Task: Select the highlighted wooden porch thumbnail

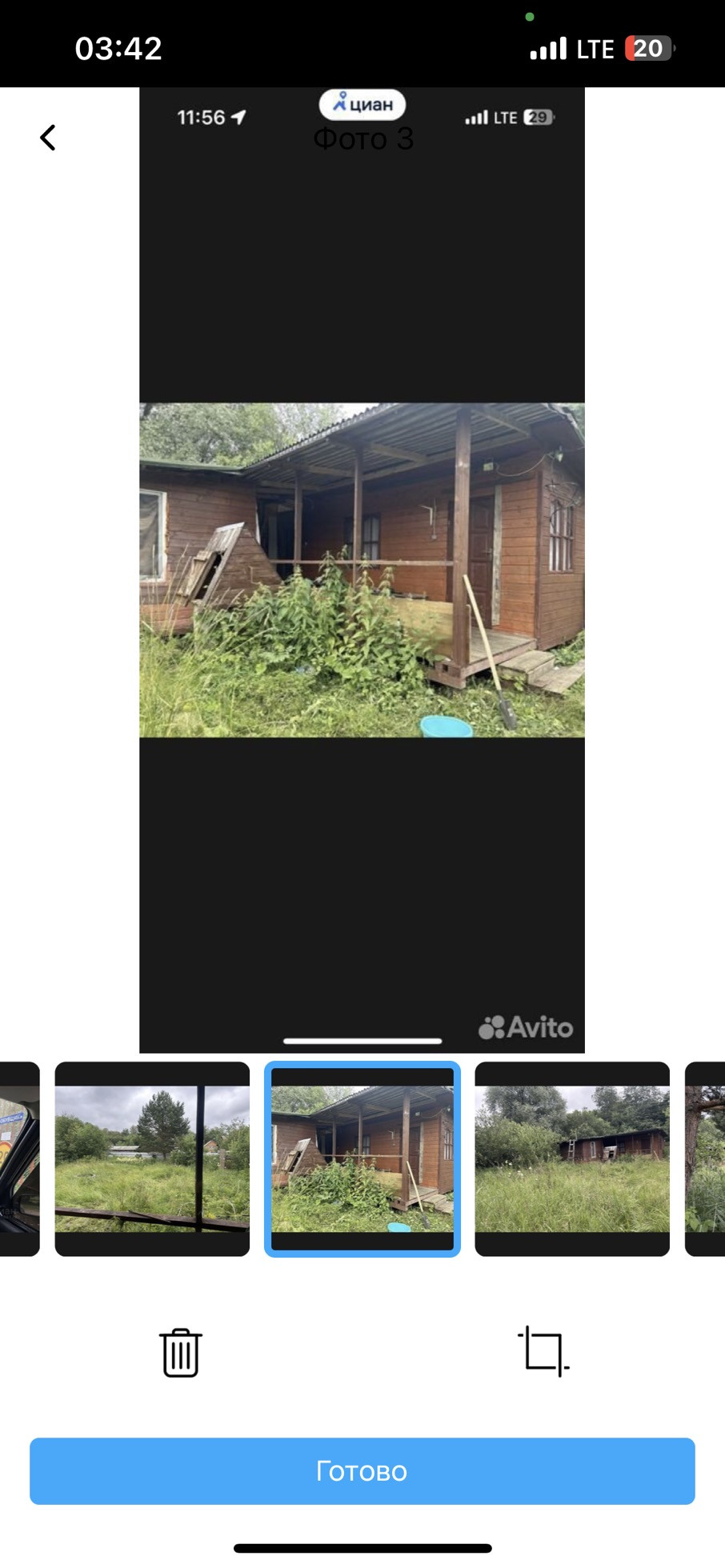Action: (362, 1158)
